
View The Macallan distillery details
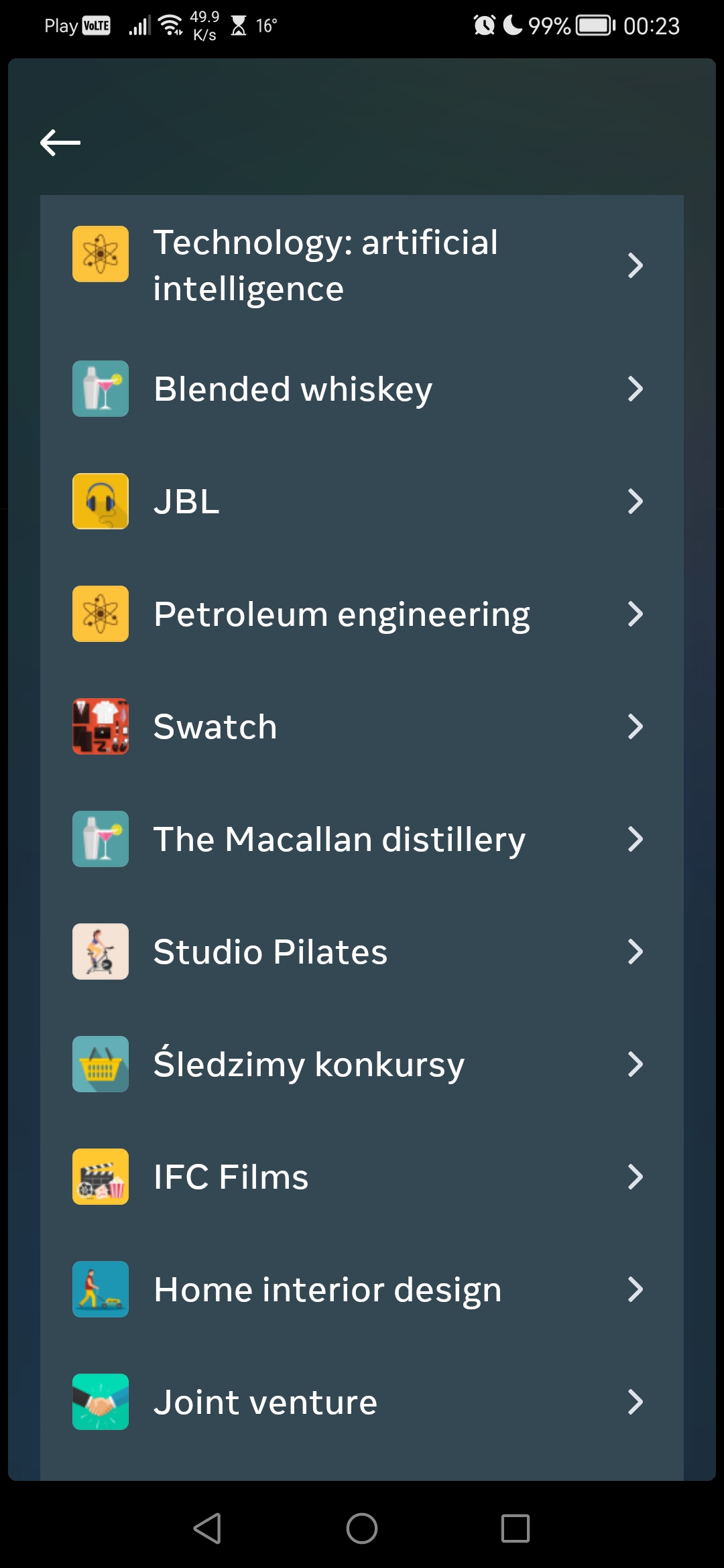(x=362, y=839)
